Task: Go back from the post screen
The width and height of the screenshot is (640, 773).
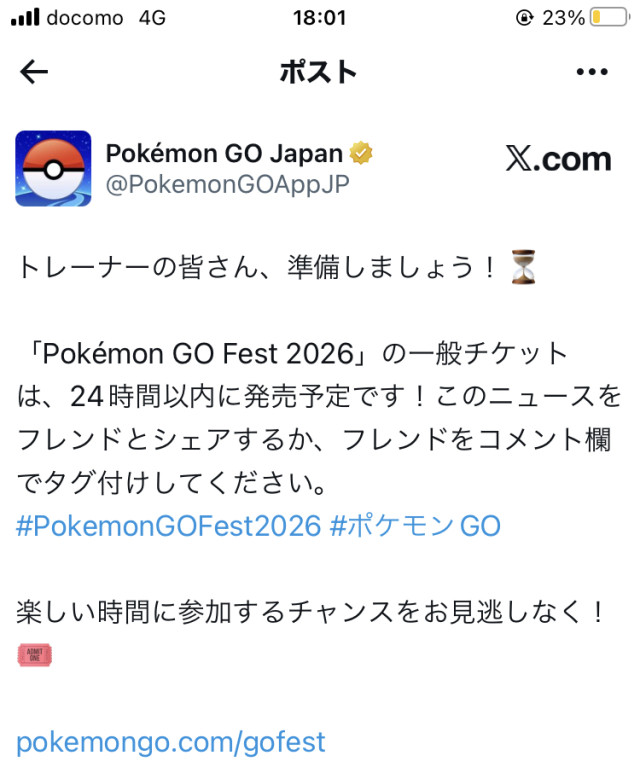Action: pyautogui.click(x=35, y=72)
